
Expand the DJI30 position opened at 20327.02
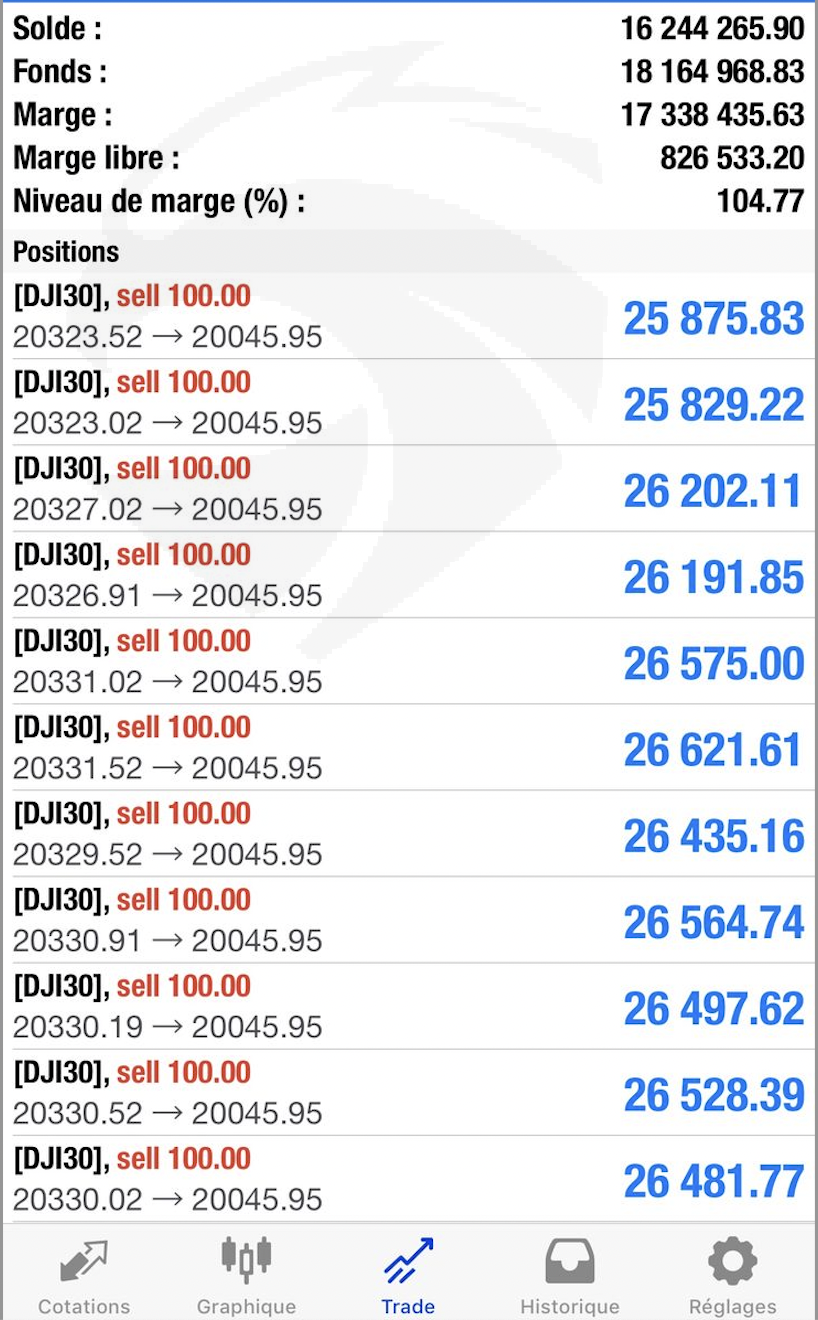point(409,488)
